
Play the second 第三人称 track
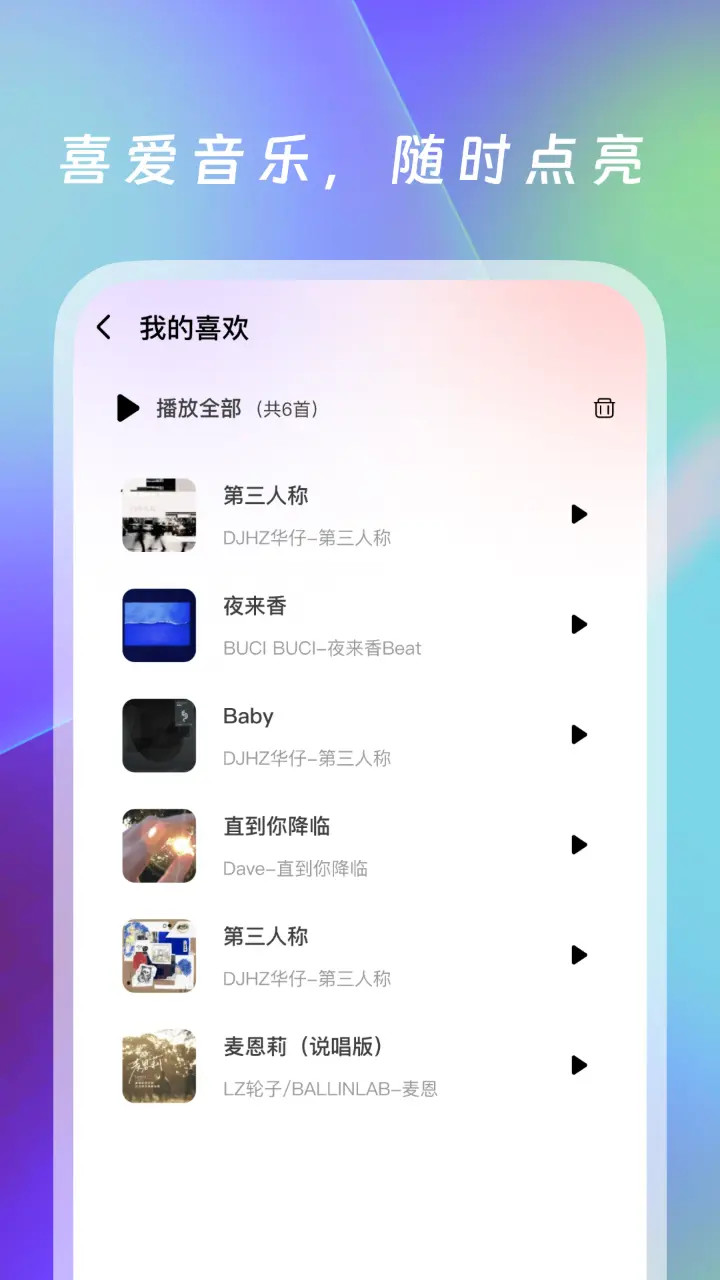click(579, 955)
